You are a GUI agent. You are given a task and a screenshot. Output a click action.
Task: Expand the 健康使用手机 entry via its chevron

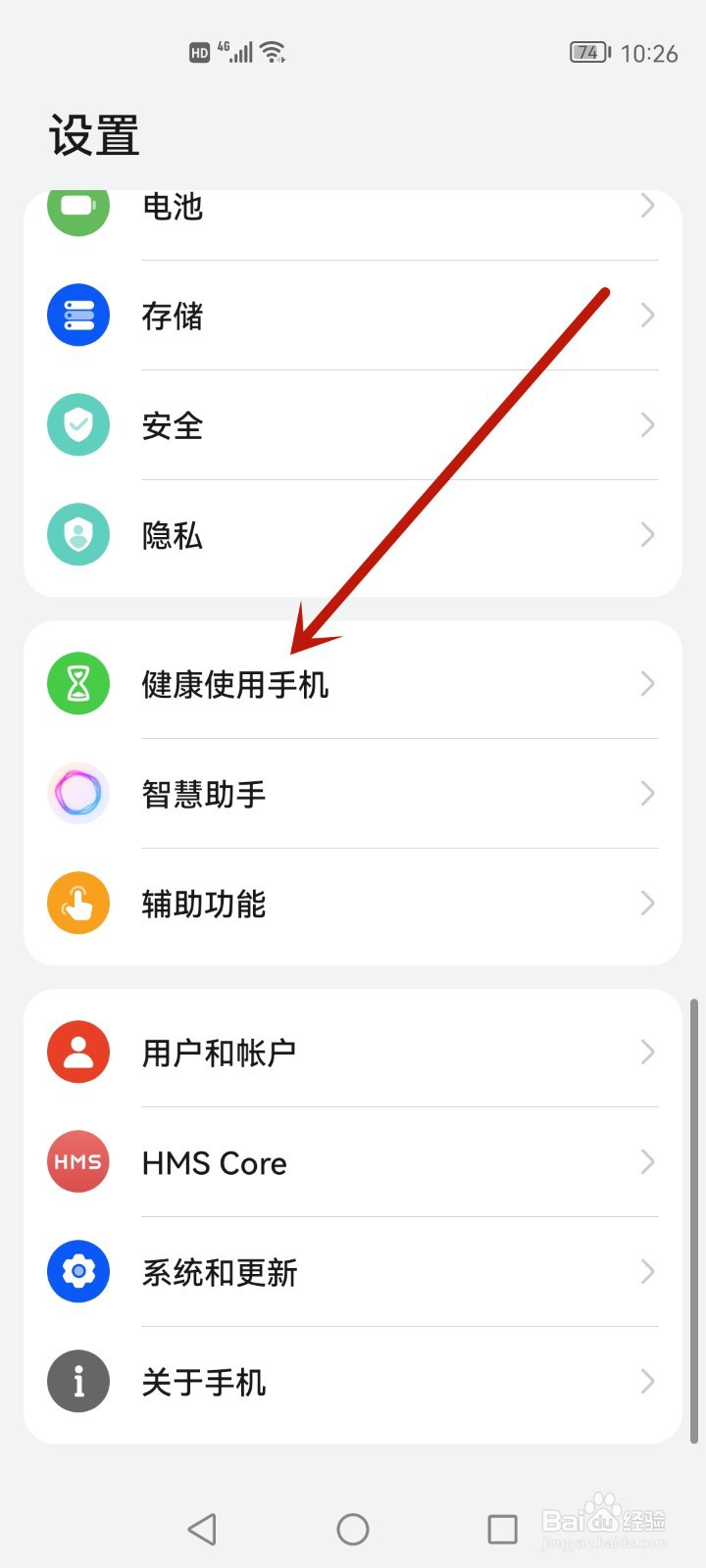tap(646, 683)
